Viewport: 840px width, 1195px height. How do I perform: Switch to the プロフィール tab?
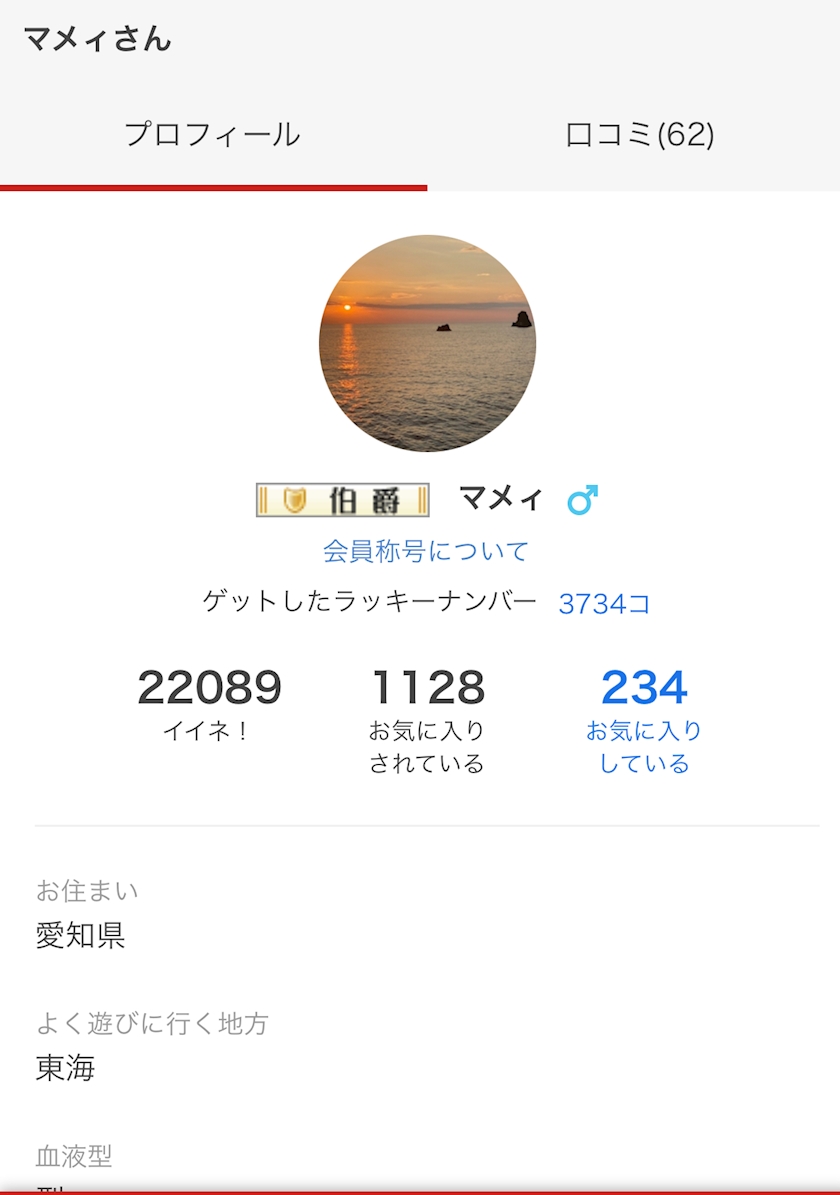[212, 135]
